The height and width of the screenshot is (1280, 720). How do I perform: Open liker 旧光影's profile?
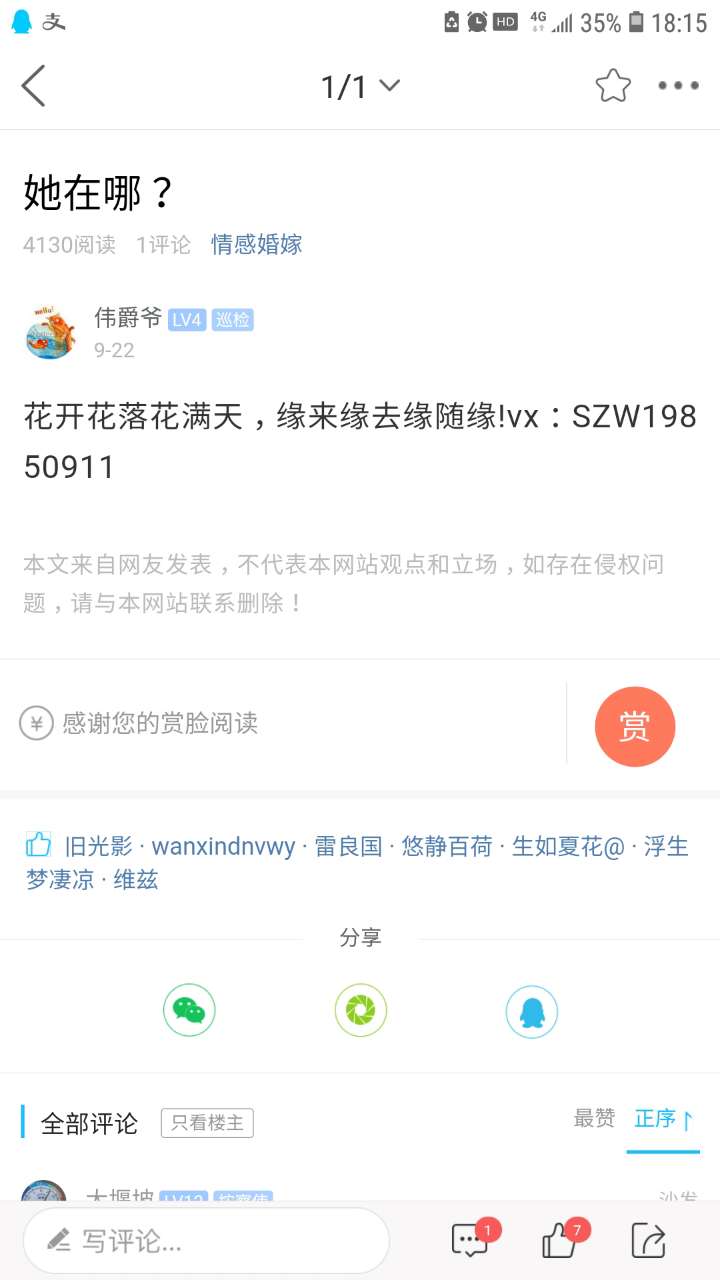click(x=98, y=846)
